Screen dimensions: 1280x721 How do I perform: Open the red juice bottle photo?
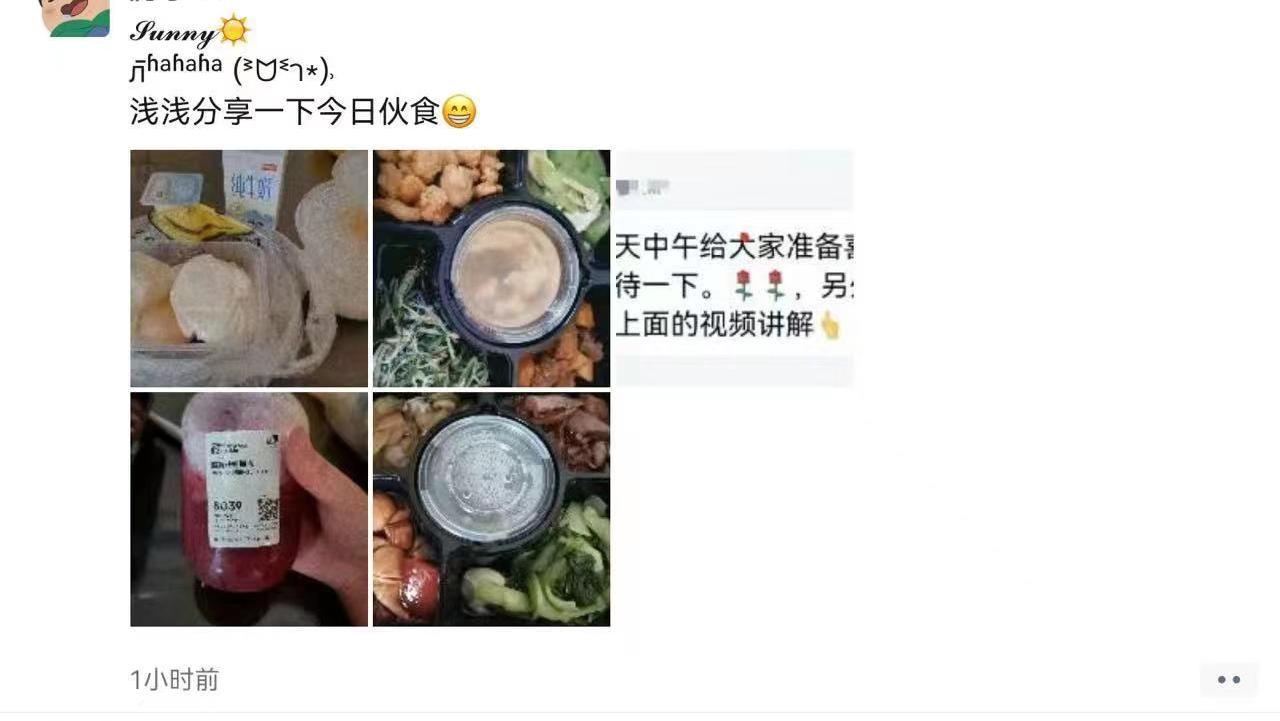pos(249,509)
